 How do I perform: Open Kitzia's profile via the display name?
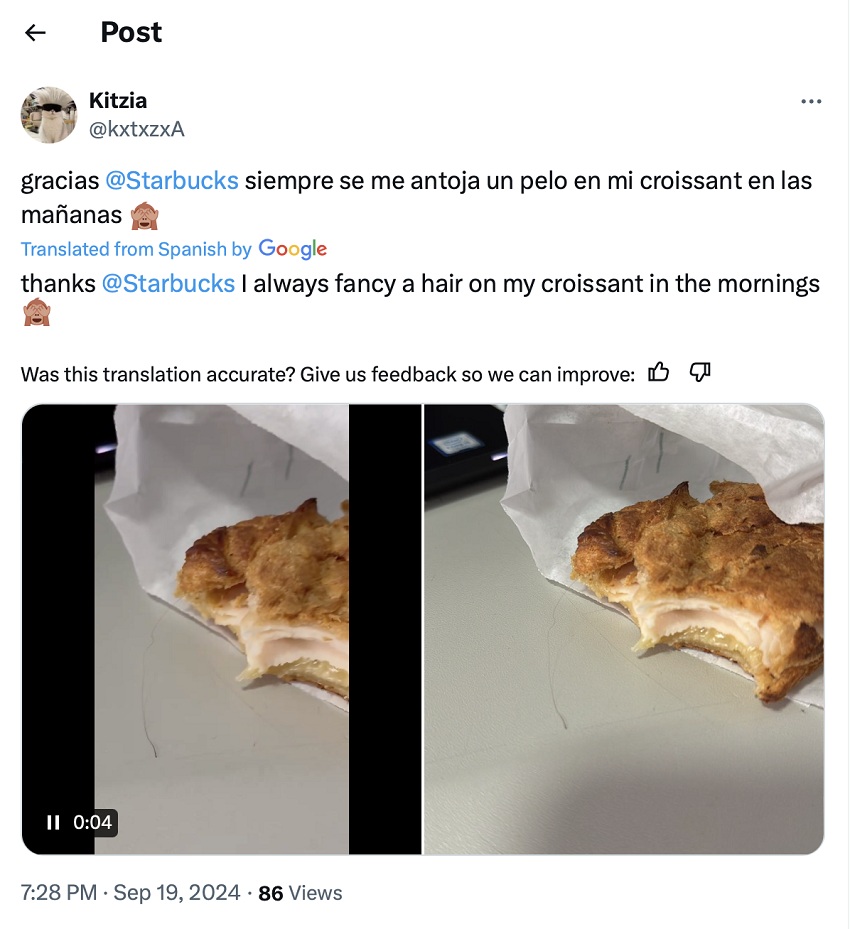(x=118, y=101)
